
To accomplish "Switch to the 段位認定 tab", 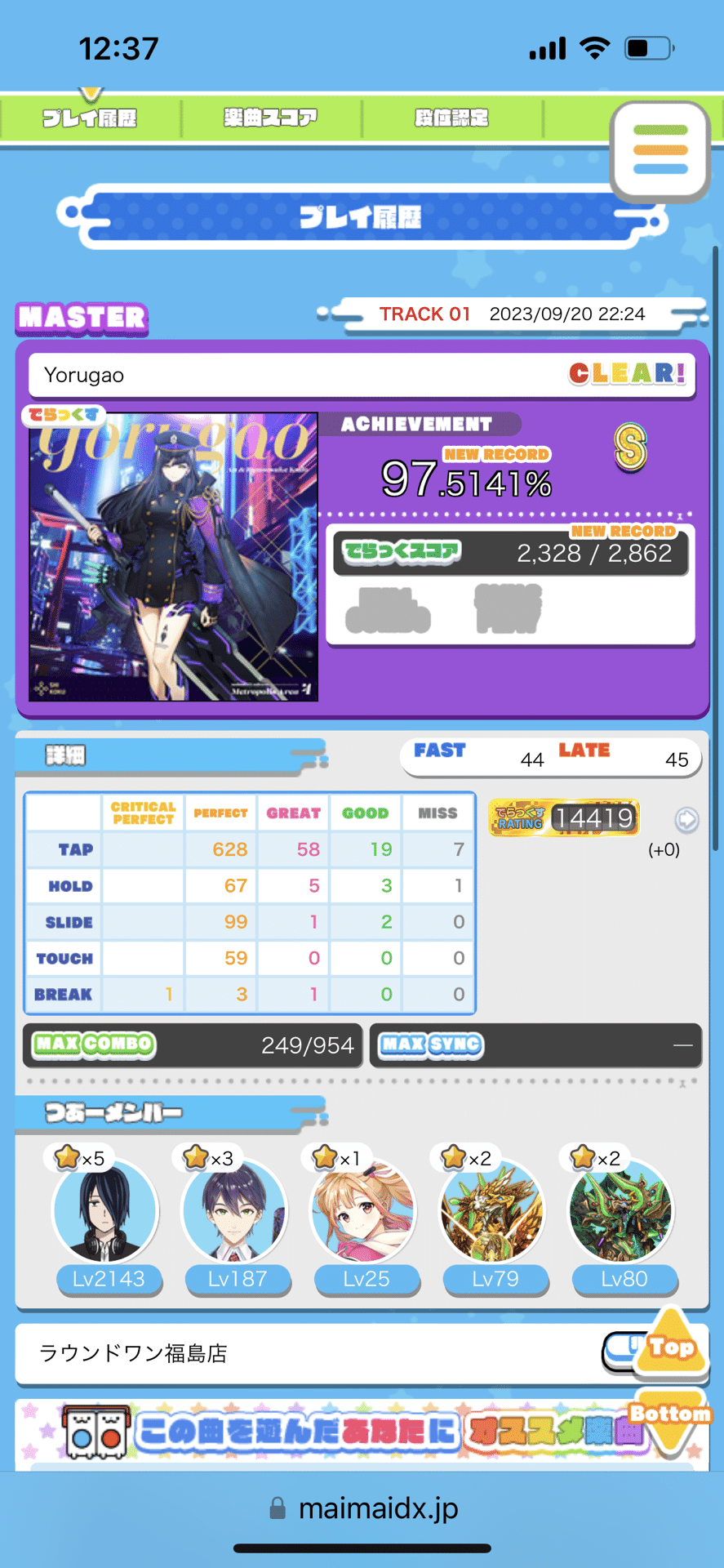I will (451, 118).
